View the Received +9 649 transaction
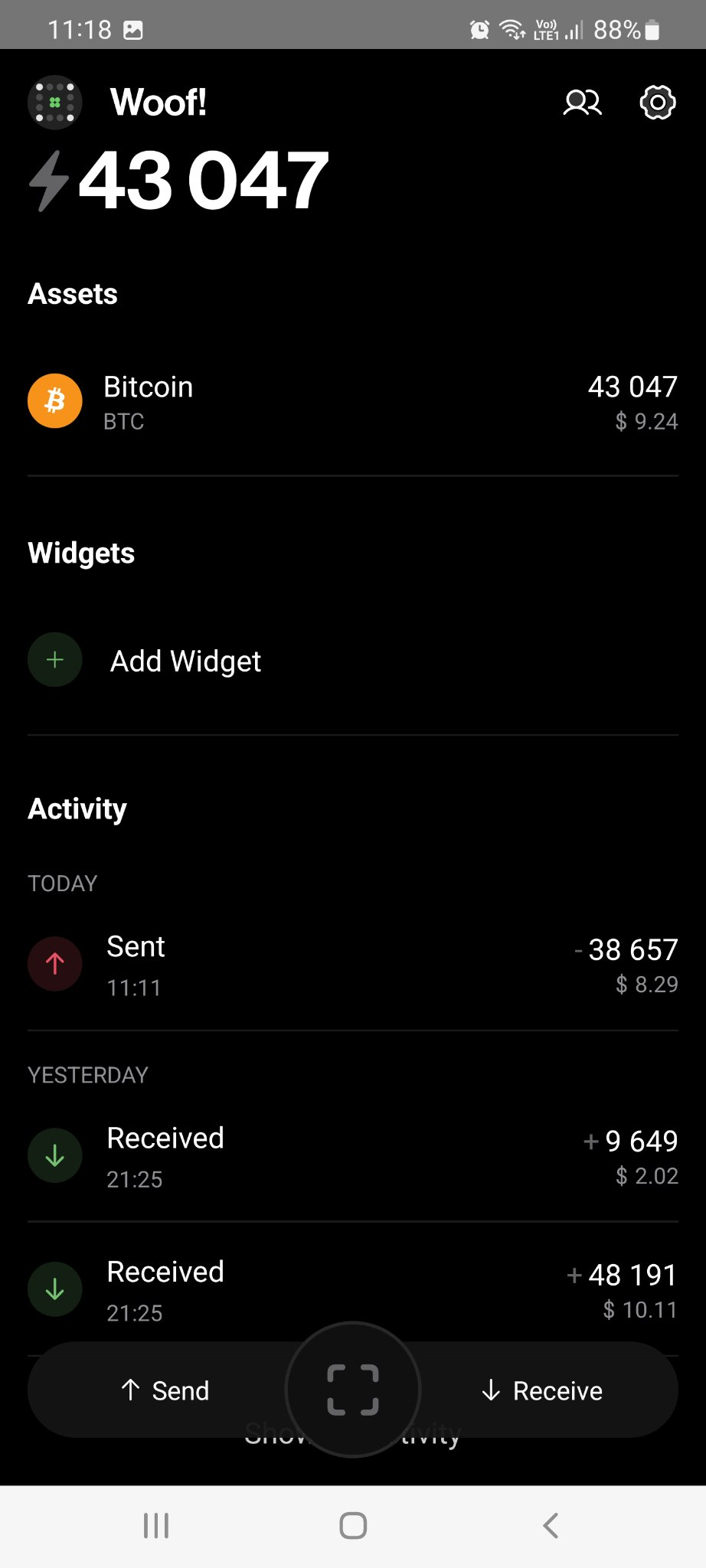 click(352, 1156)
